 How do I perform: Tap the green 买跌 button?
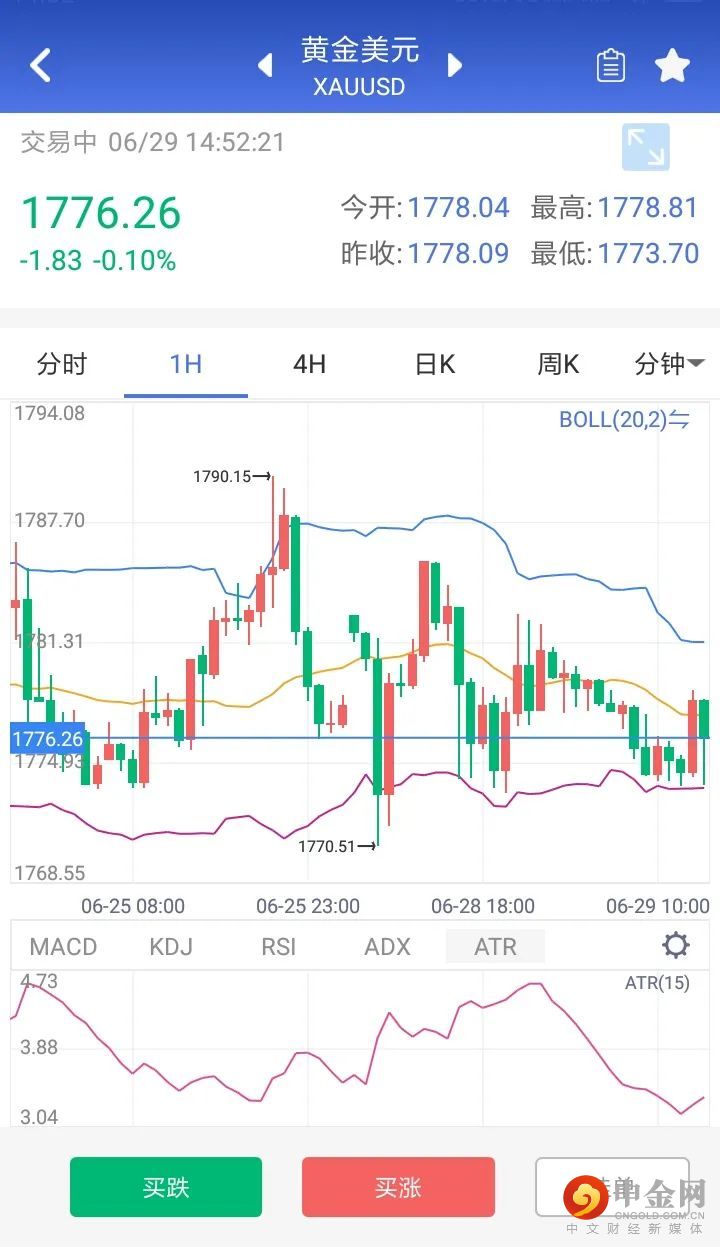click(166, 1187)
